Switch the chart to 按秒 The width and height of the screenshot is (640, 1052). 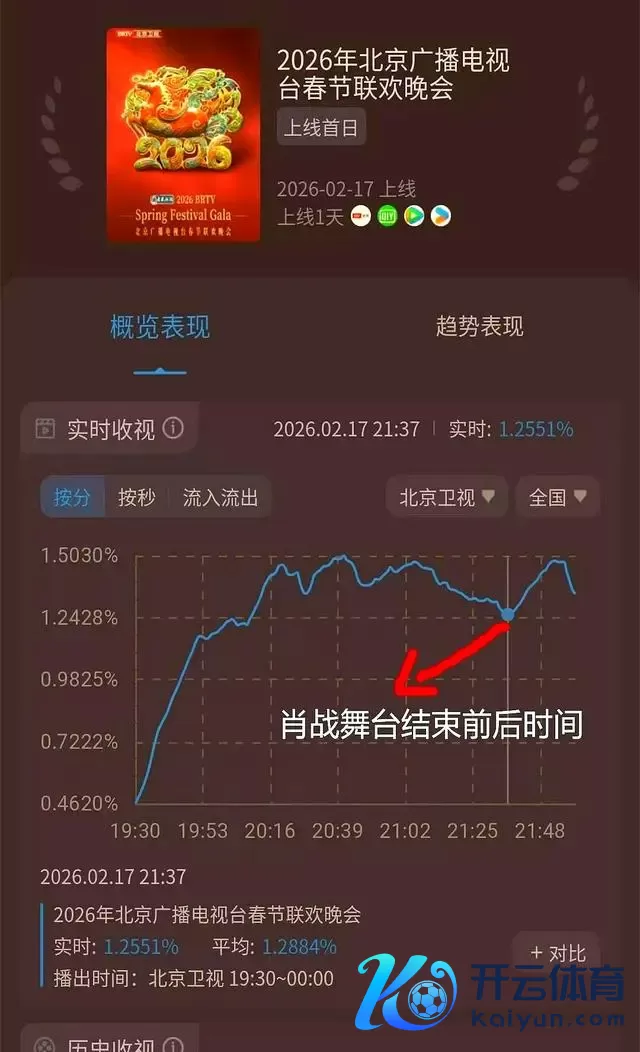(137, 497)
